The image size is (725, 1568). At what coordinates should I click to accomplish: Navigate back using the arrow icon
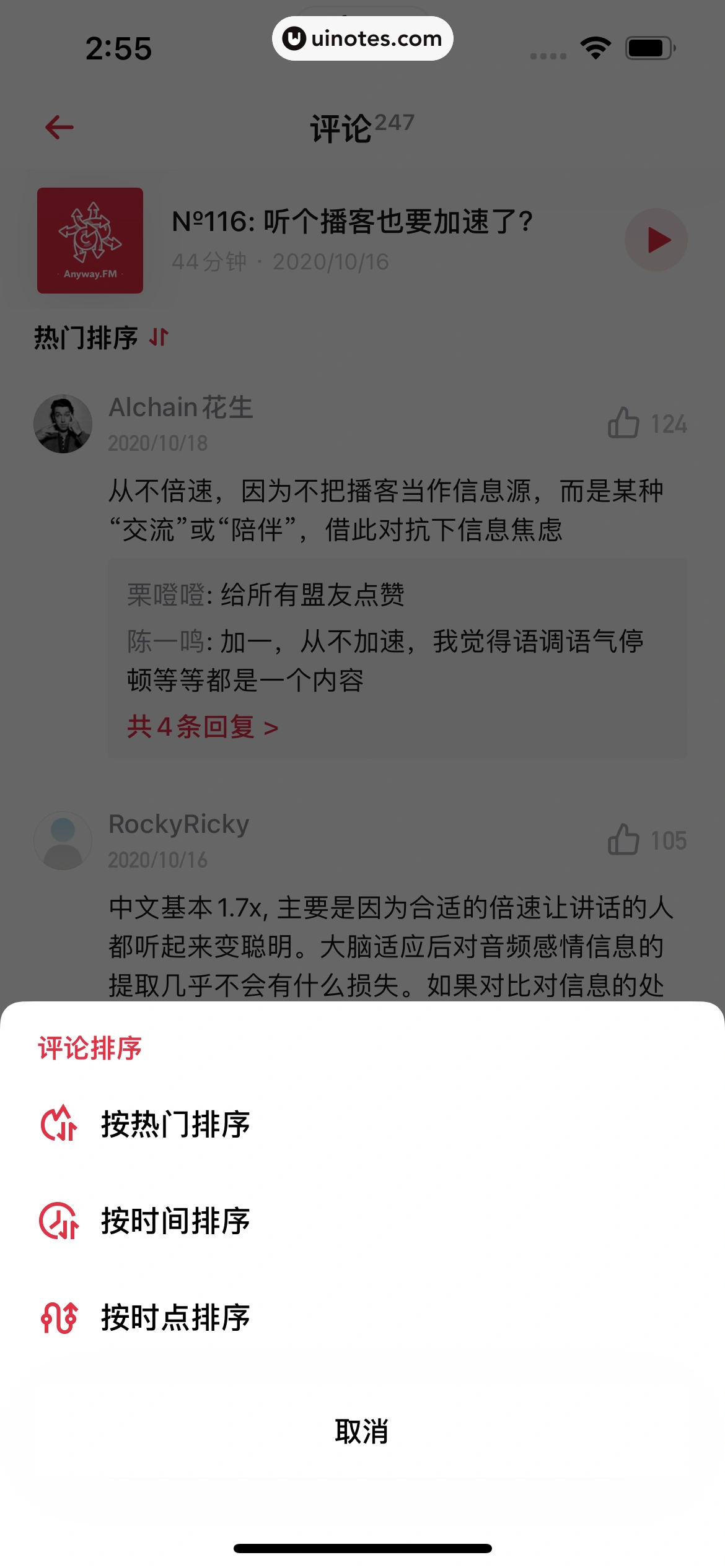[59, 126]
